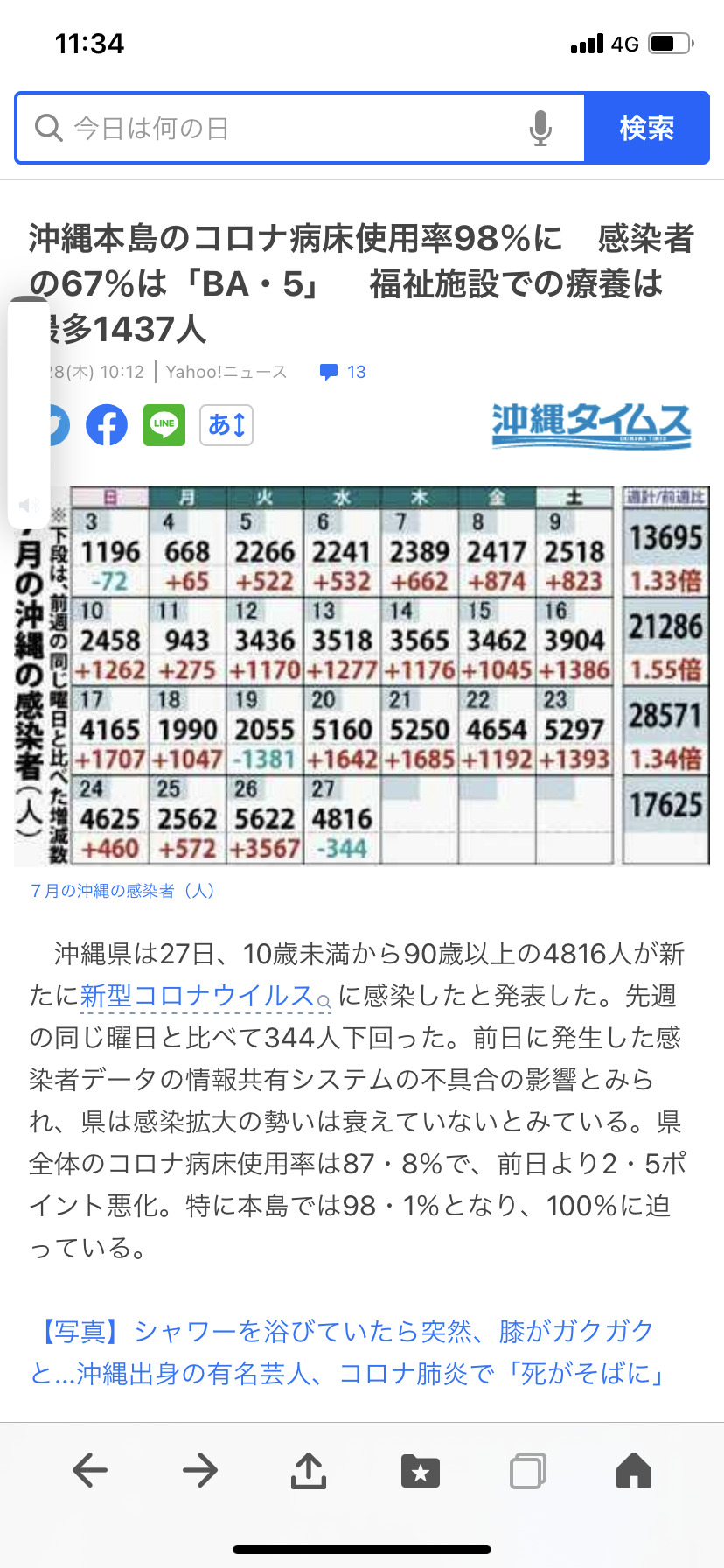Enlarge the July infection table image
724x1568 pixels.
click(362, 676)
